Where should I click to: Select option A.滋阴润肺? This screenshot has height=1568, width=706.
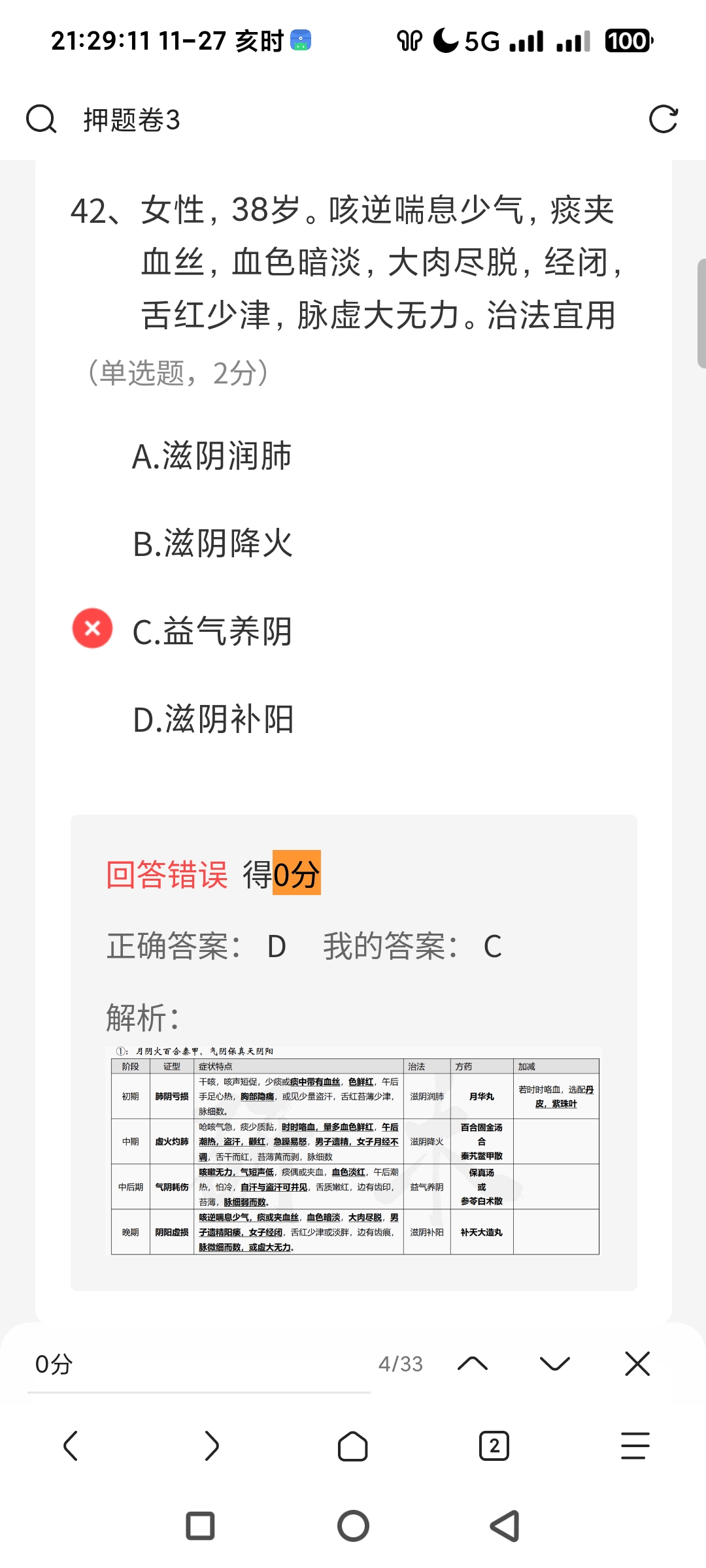(212, 456)
